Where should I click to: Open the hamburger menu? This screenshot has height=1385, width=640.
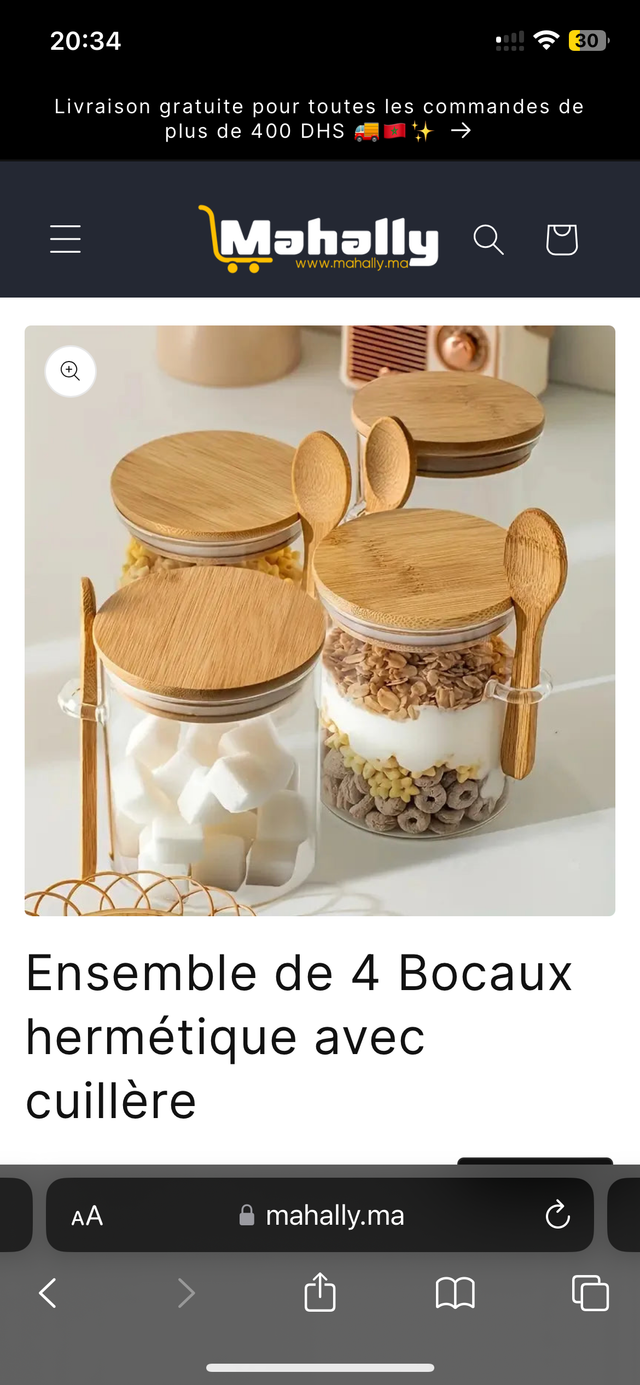click(x=65, y=239)
